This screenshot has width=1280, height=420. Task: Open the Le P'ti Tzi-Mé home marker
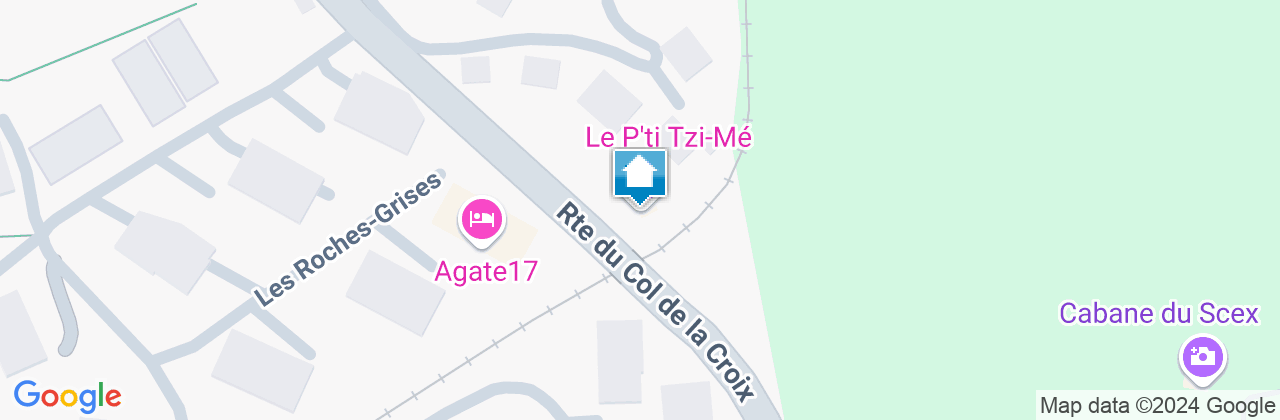click(x=640, y=176)
